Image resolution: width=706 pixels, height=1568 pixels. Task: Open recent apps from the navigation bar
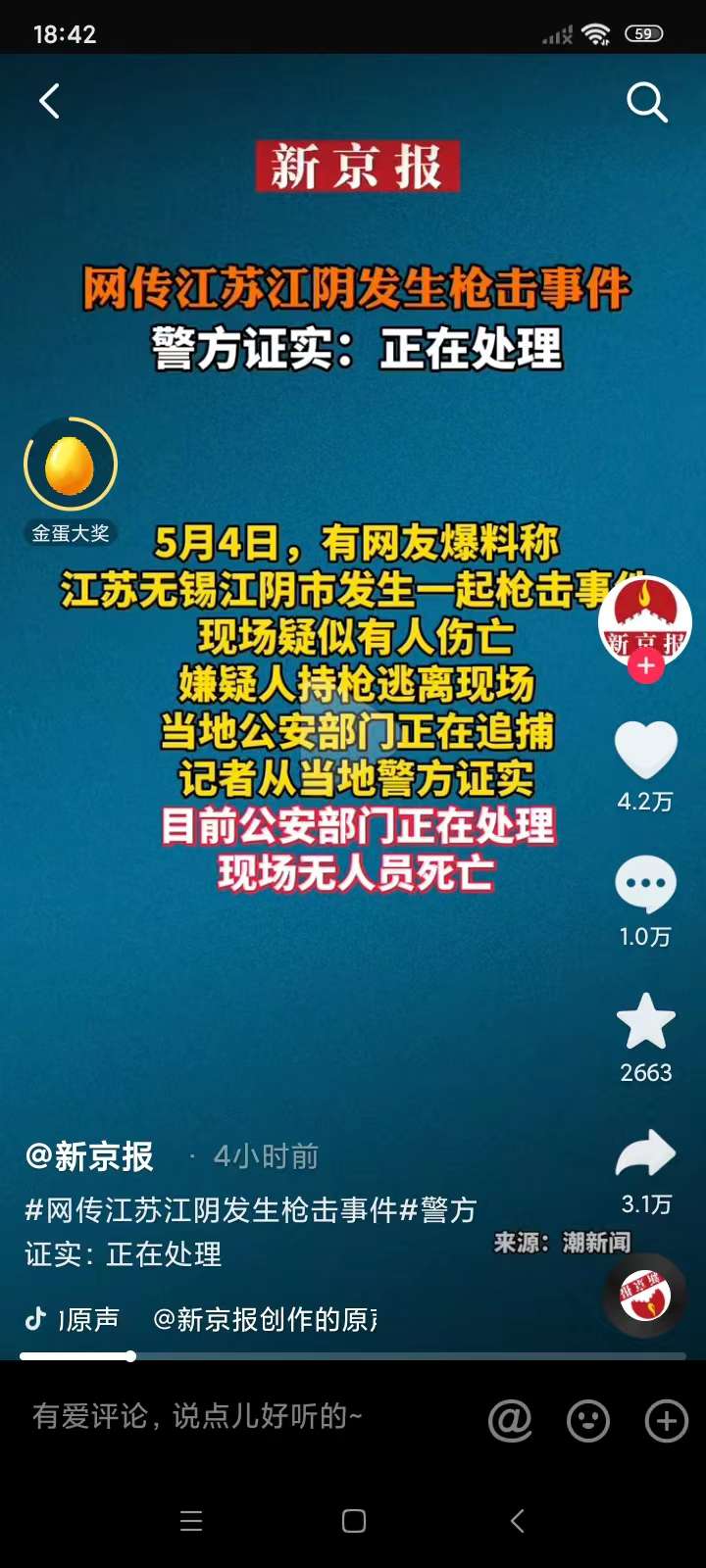point(191,1521)
